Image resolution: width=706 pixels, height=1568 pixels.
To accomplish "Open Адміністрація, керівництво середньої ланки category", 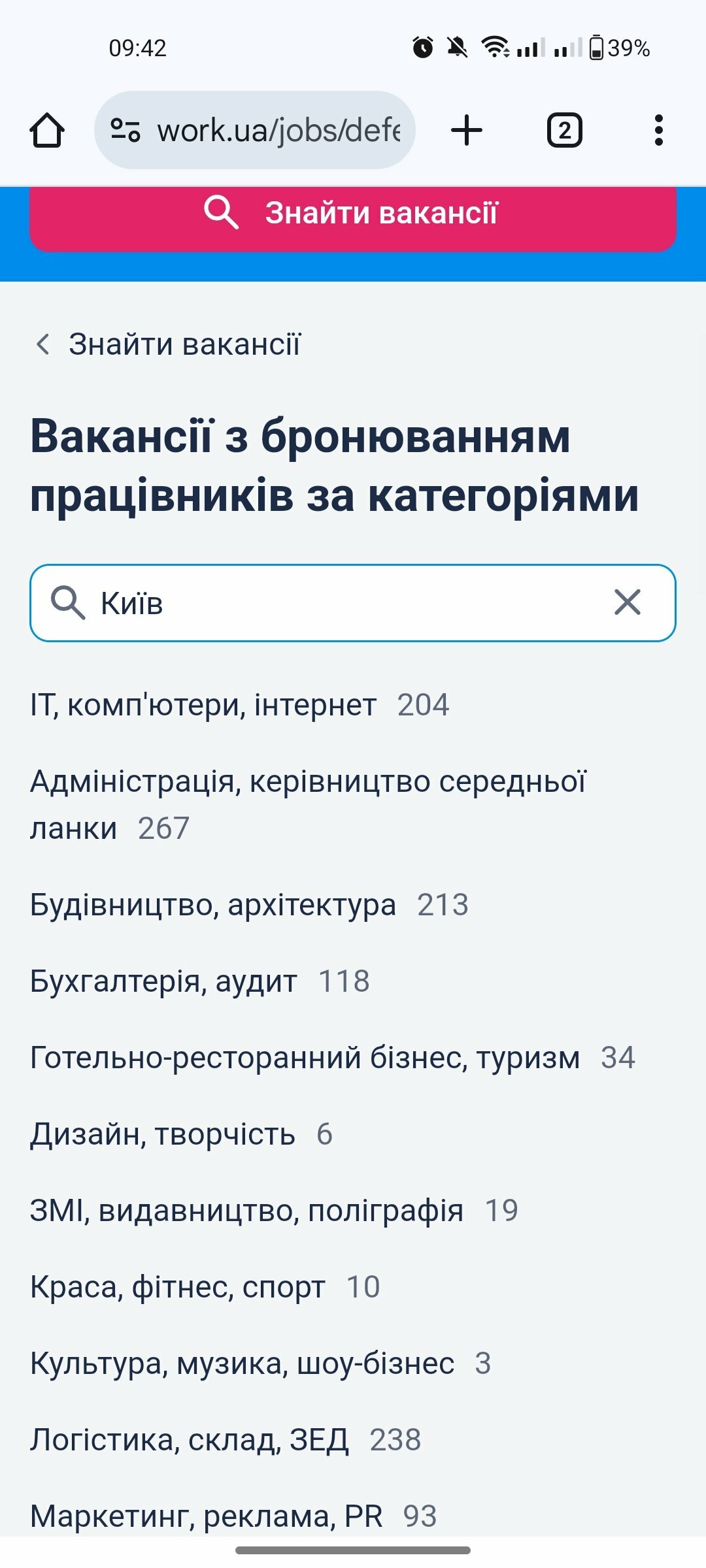I will (308, 805).
